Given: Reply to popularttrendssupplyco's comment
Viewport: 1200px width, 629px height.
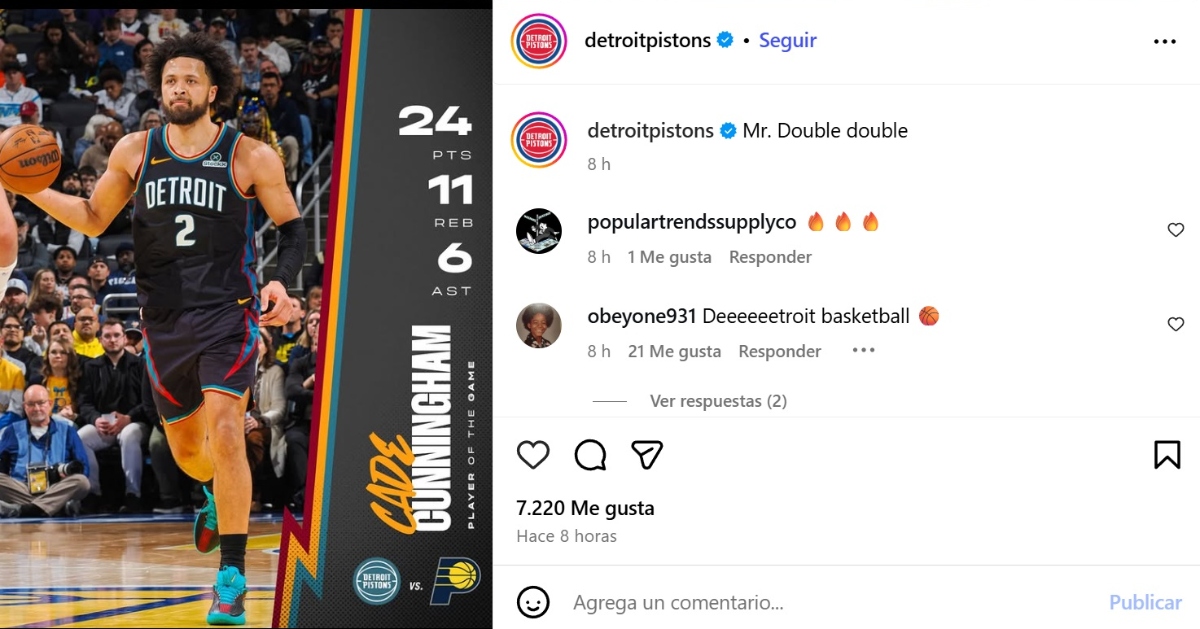Looking at the screenshot, I should click(x=770, y=257).
